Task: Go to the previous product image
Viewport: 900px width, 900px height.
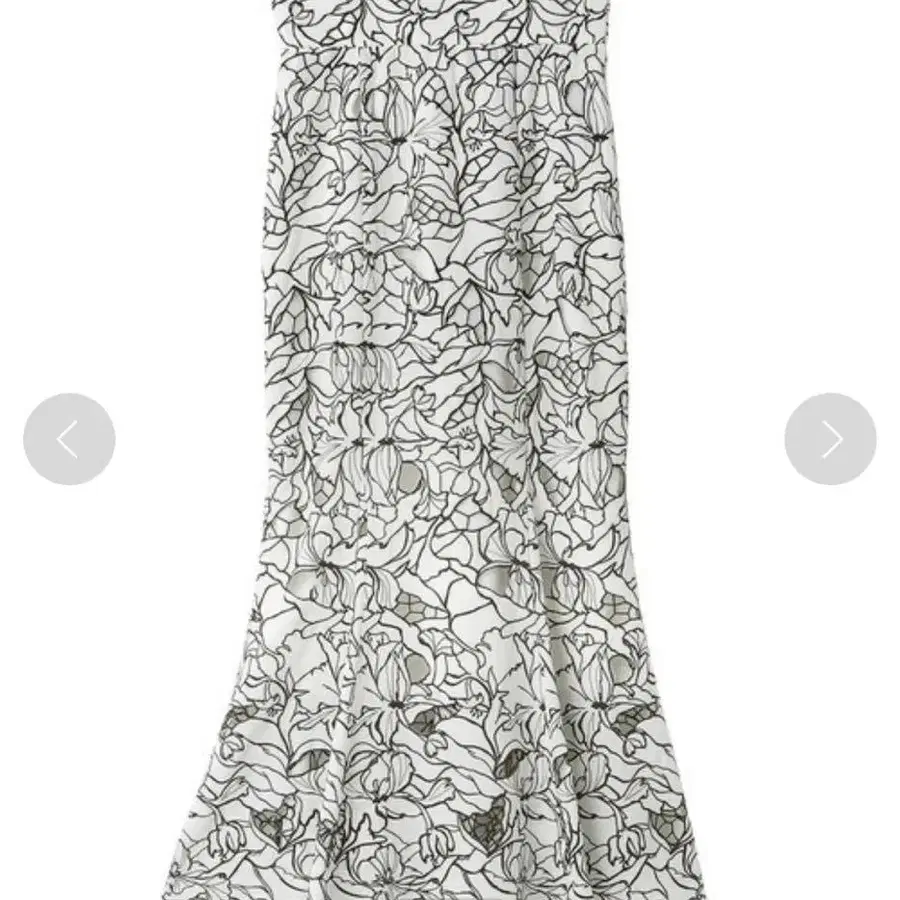Action: (69, 439)
